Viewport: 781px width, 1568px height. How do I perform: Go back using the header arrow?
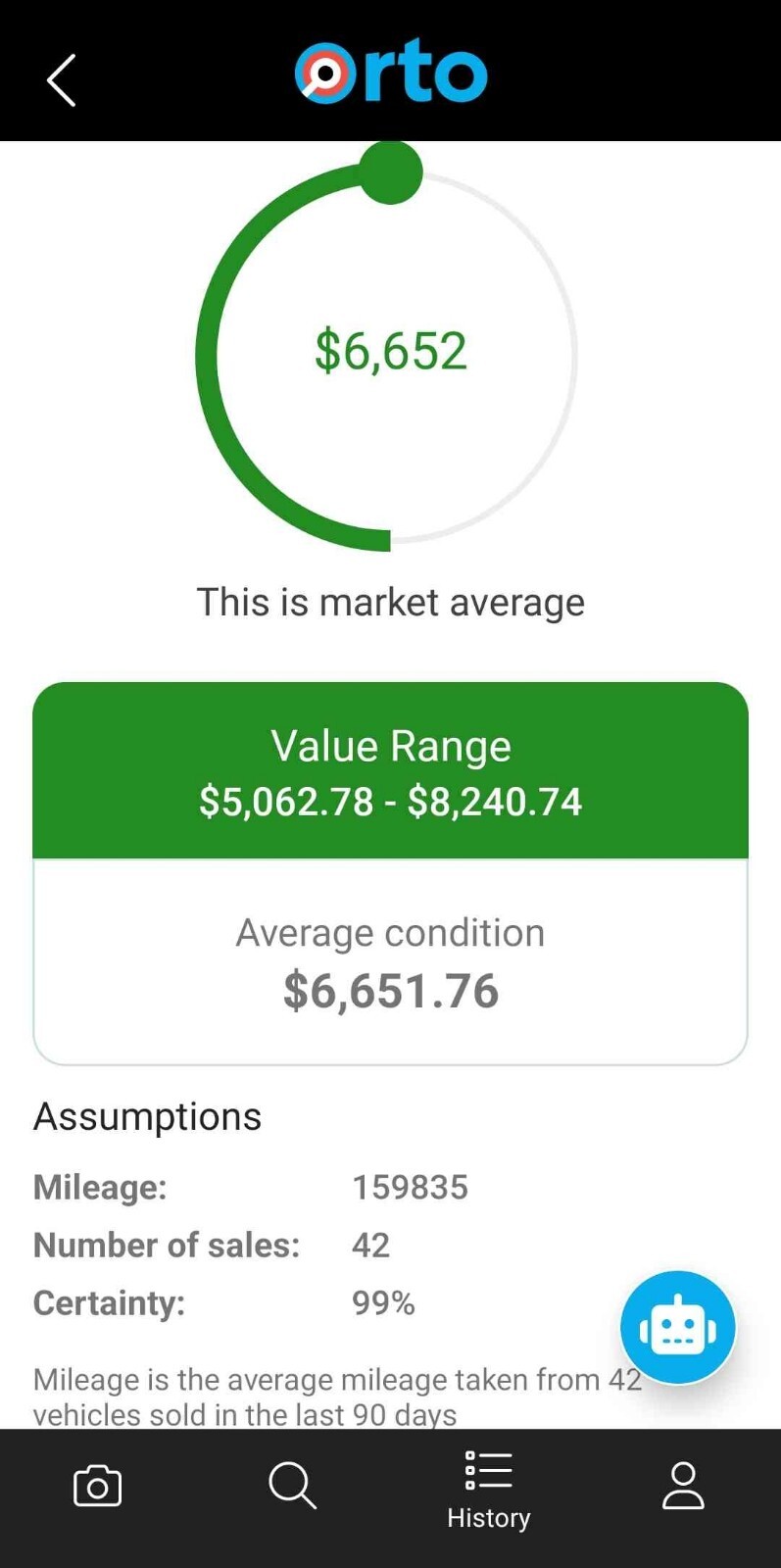point(61,79)
